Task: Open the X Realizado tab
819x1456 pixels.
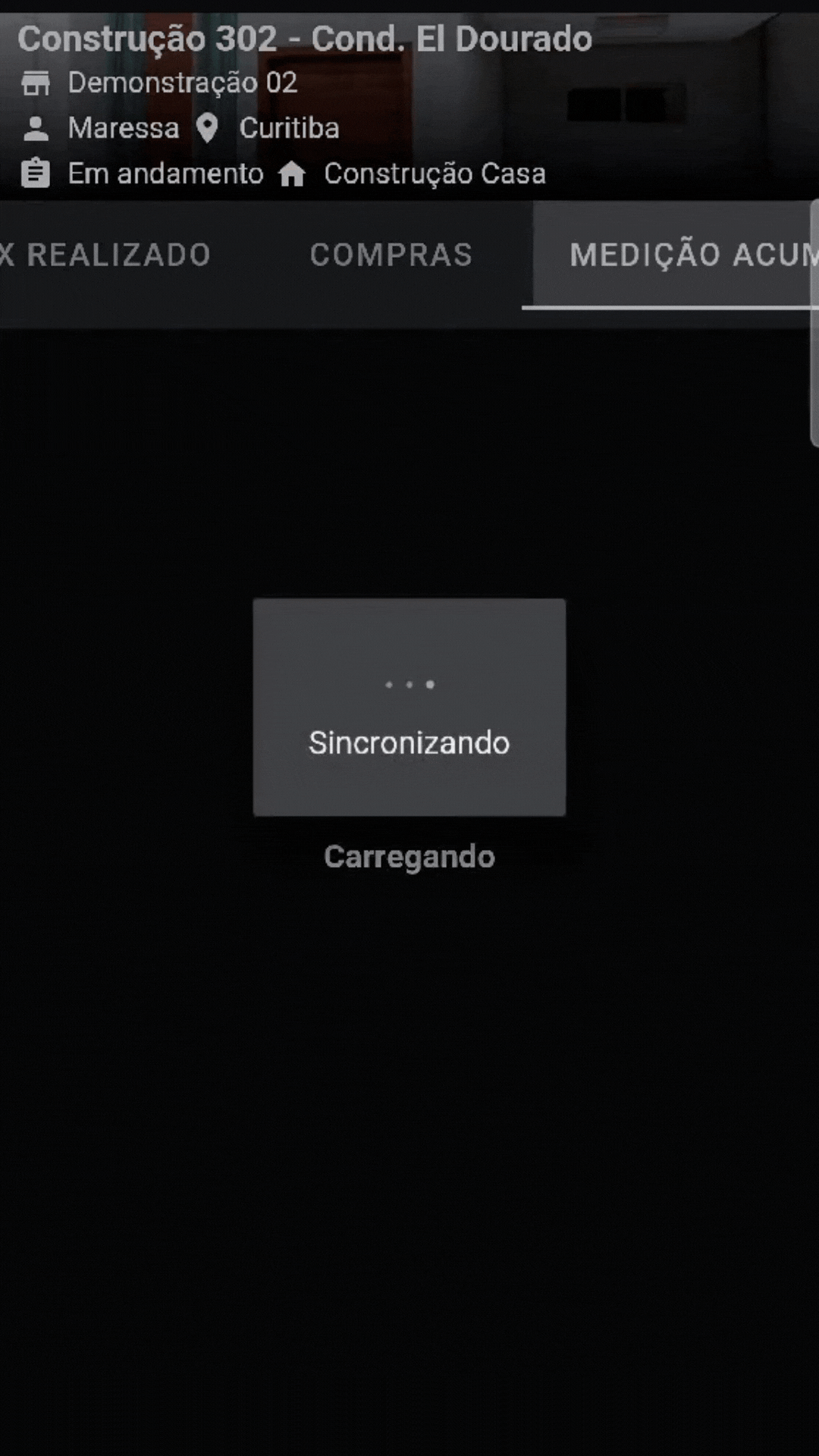Action: (106, 255)
